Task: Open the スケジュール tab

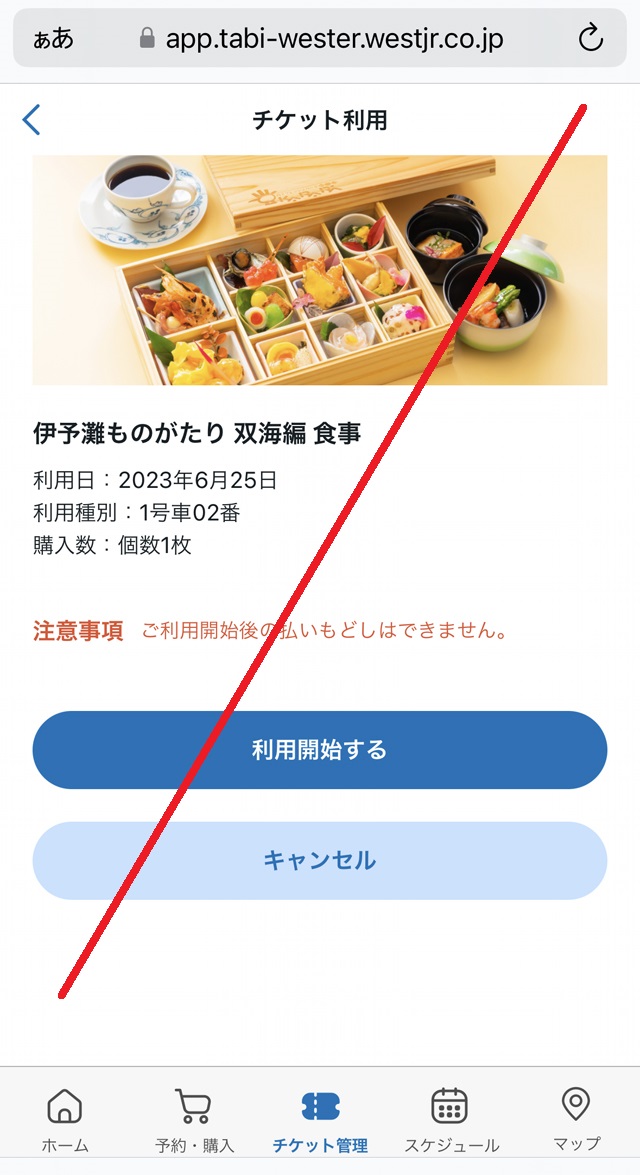Action: [x=450, y=1120]
